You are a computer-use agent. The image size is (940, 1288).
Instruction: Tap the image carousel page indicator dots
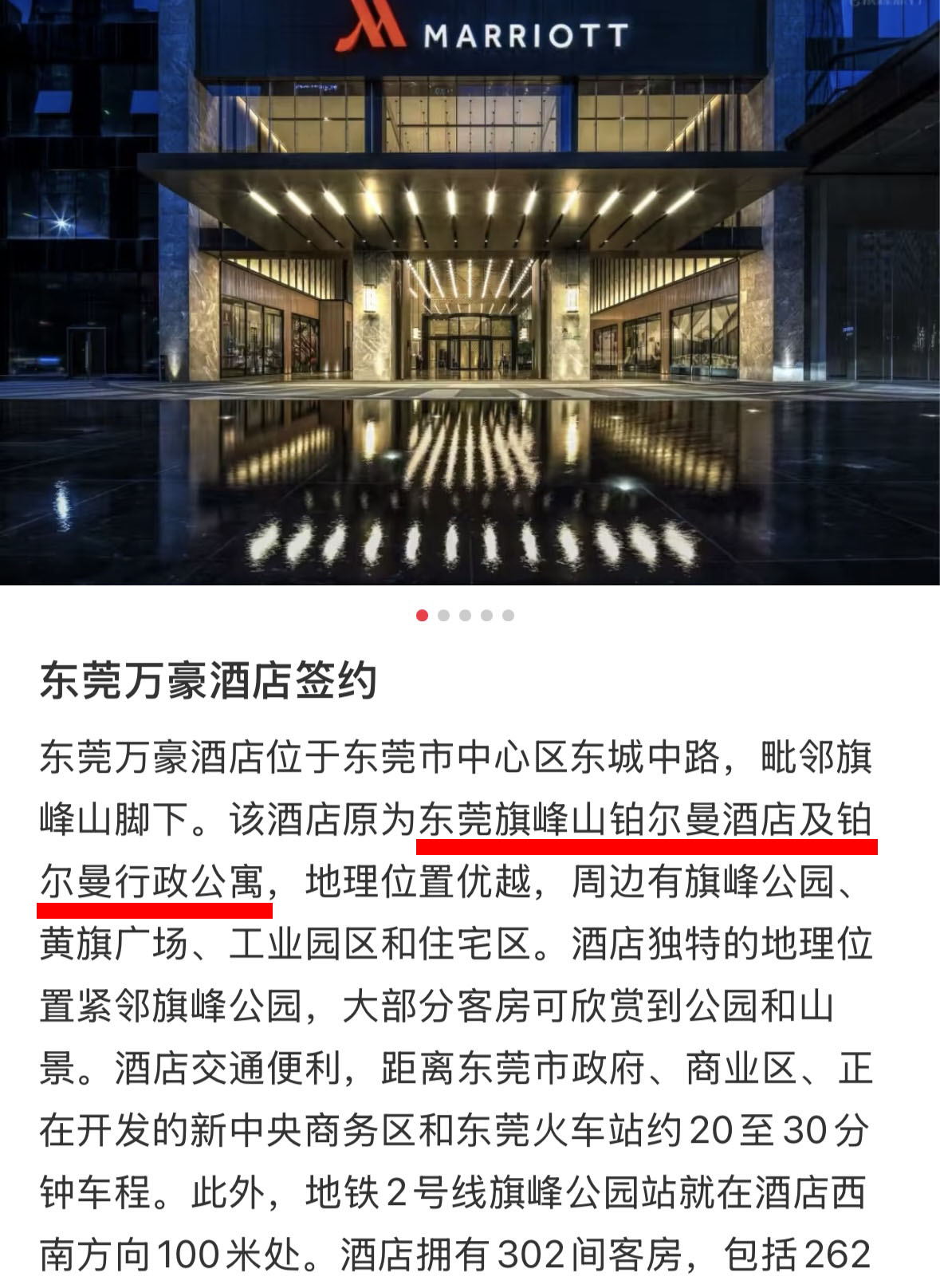(x=465, y=615)
